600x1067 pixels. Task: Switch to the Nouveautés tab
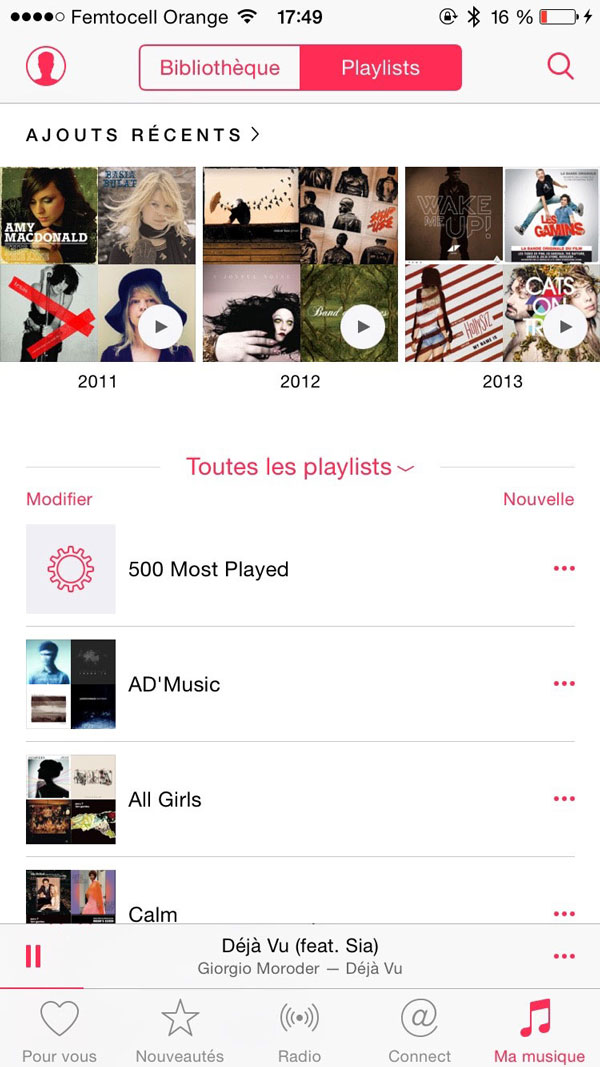point(180,1029)
